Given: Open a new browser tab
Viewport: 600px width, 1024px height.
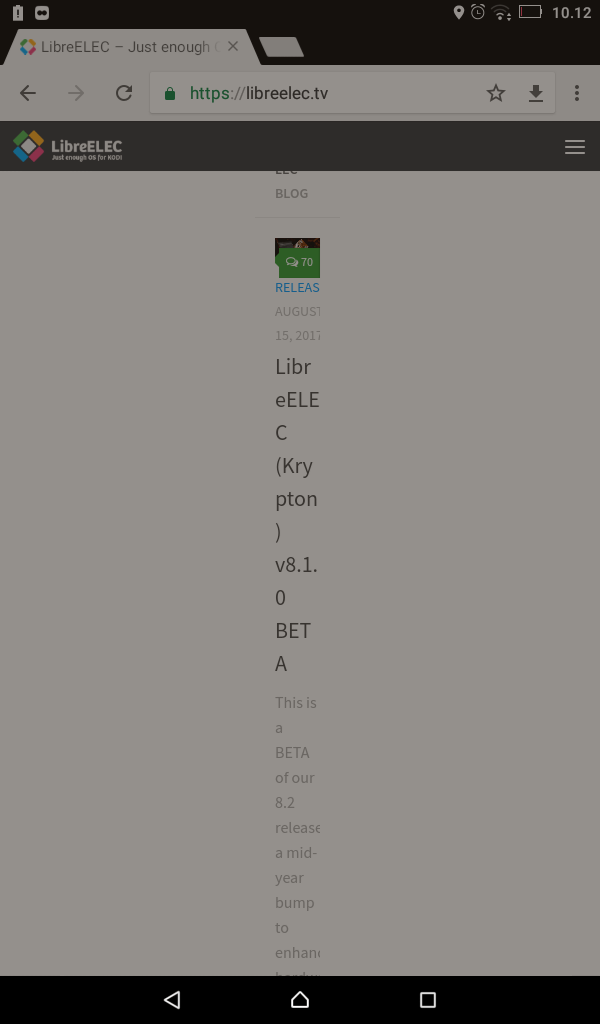Looking at the screenshot, I should [x=281, y=47].
